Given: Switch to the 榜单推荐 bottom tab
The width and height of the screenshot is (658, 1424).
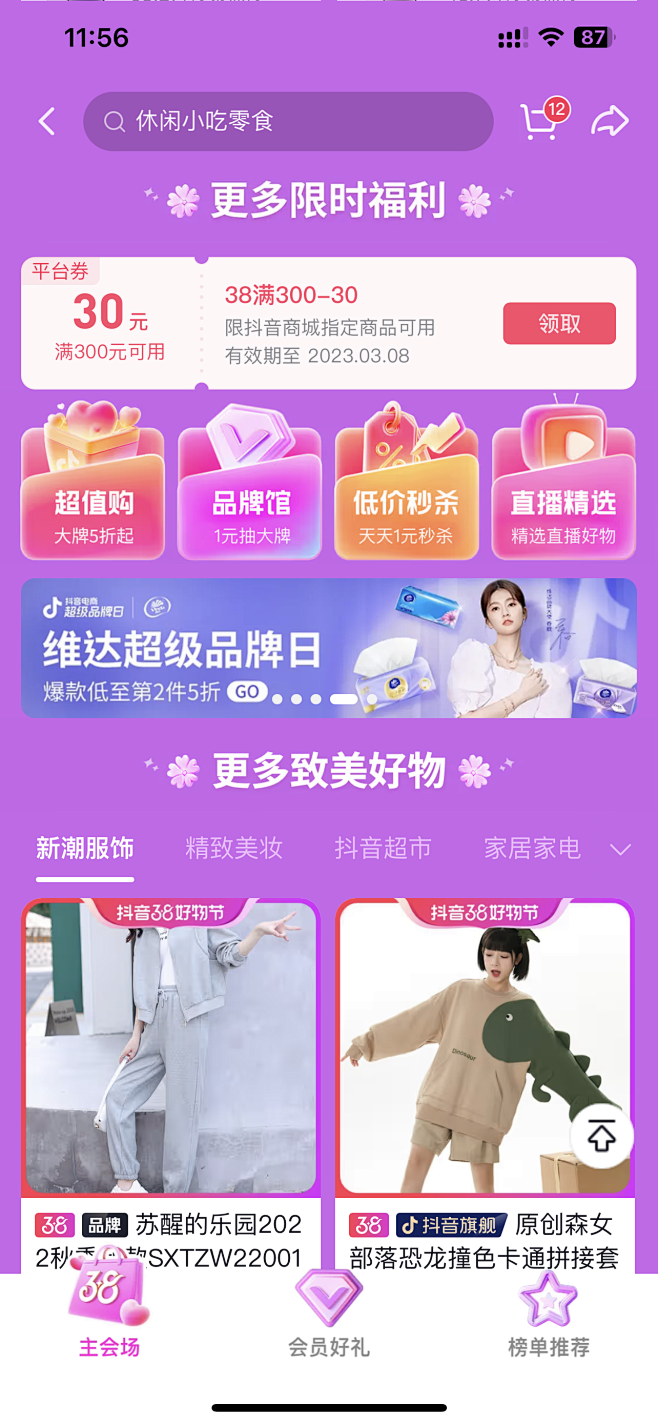Looking at the screenshot, I should (549, 1315).
